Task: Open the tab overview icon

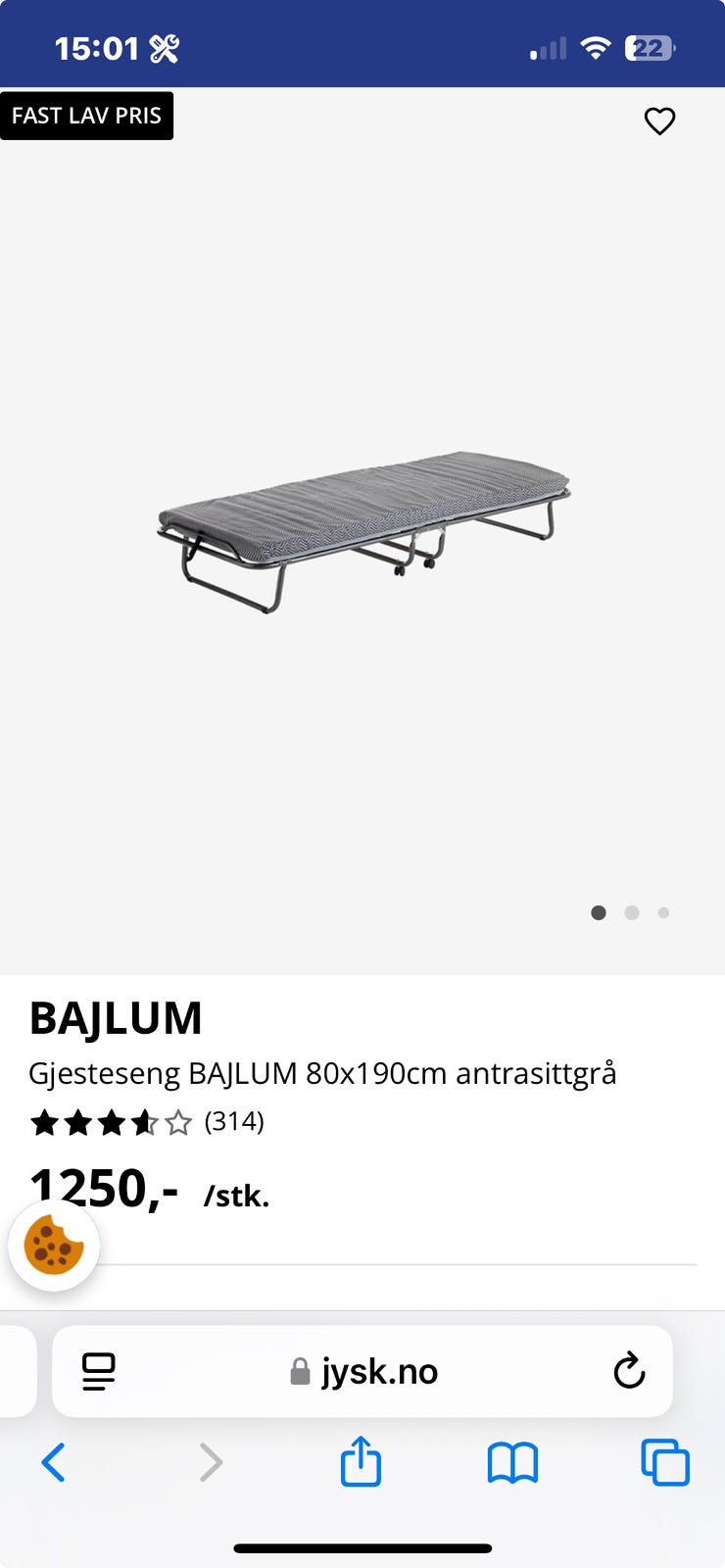Action: 665,1463
